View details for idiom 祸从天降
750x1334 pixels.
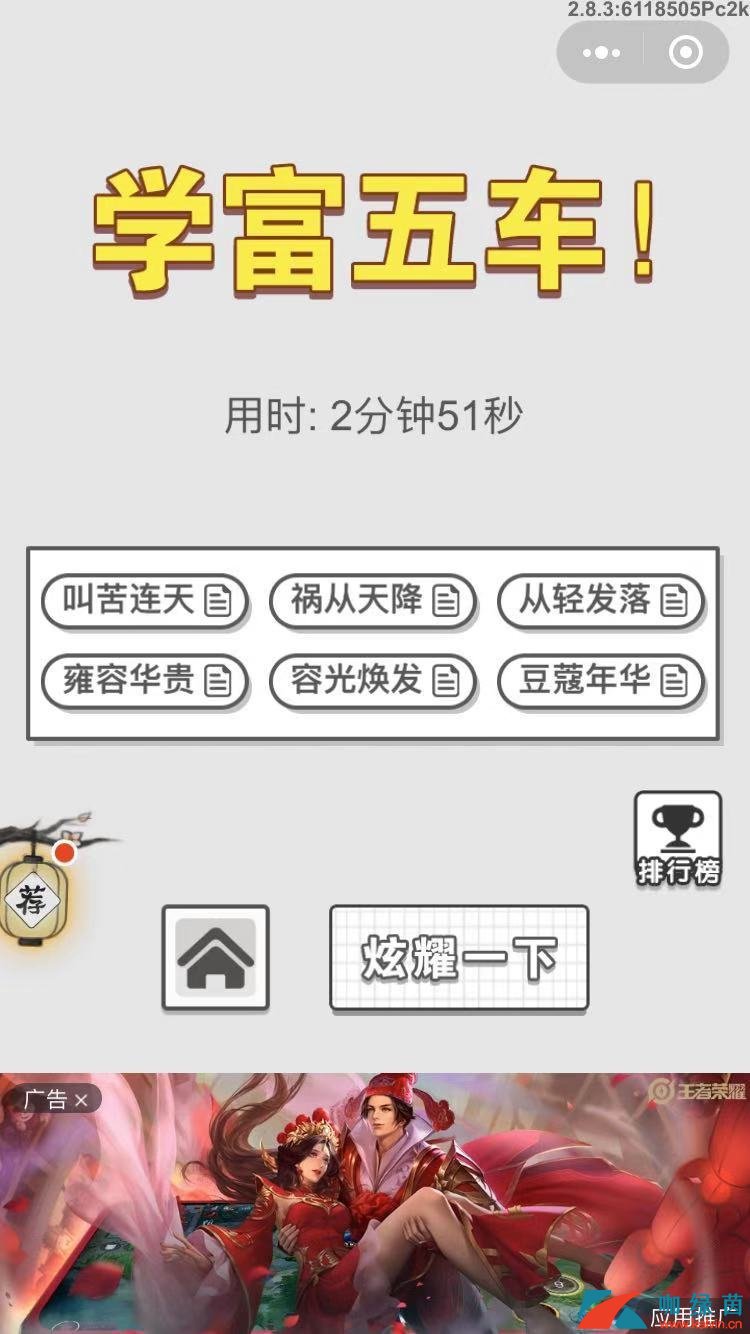(373, 600)
